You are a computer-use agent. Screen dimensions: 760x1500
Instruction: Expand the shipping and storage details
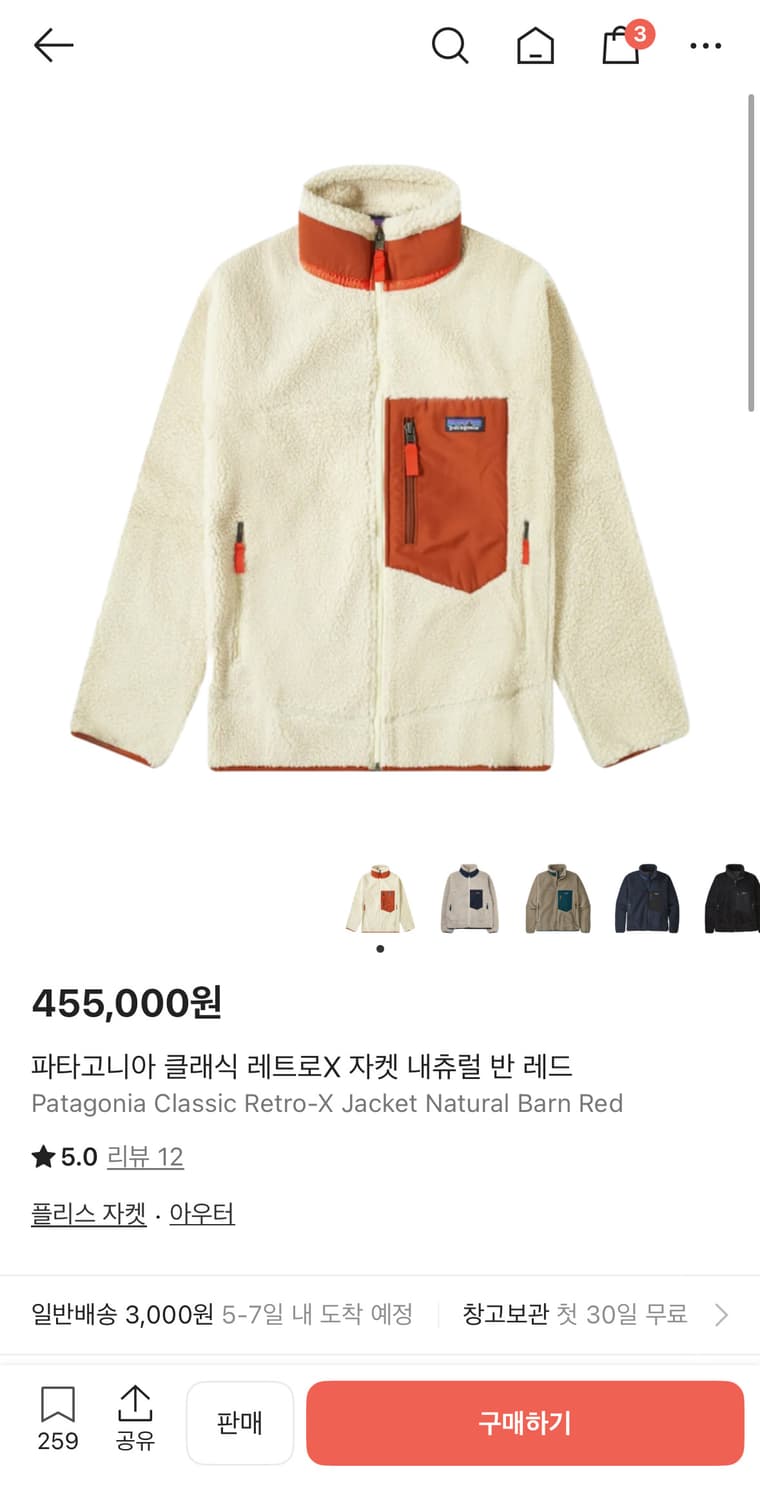[722, 1314]
